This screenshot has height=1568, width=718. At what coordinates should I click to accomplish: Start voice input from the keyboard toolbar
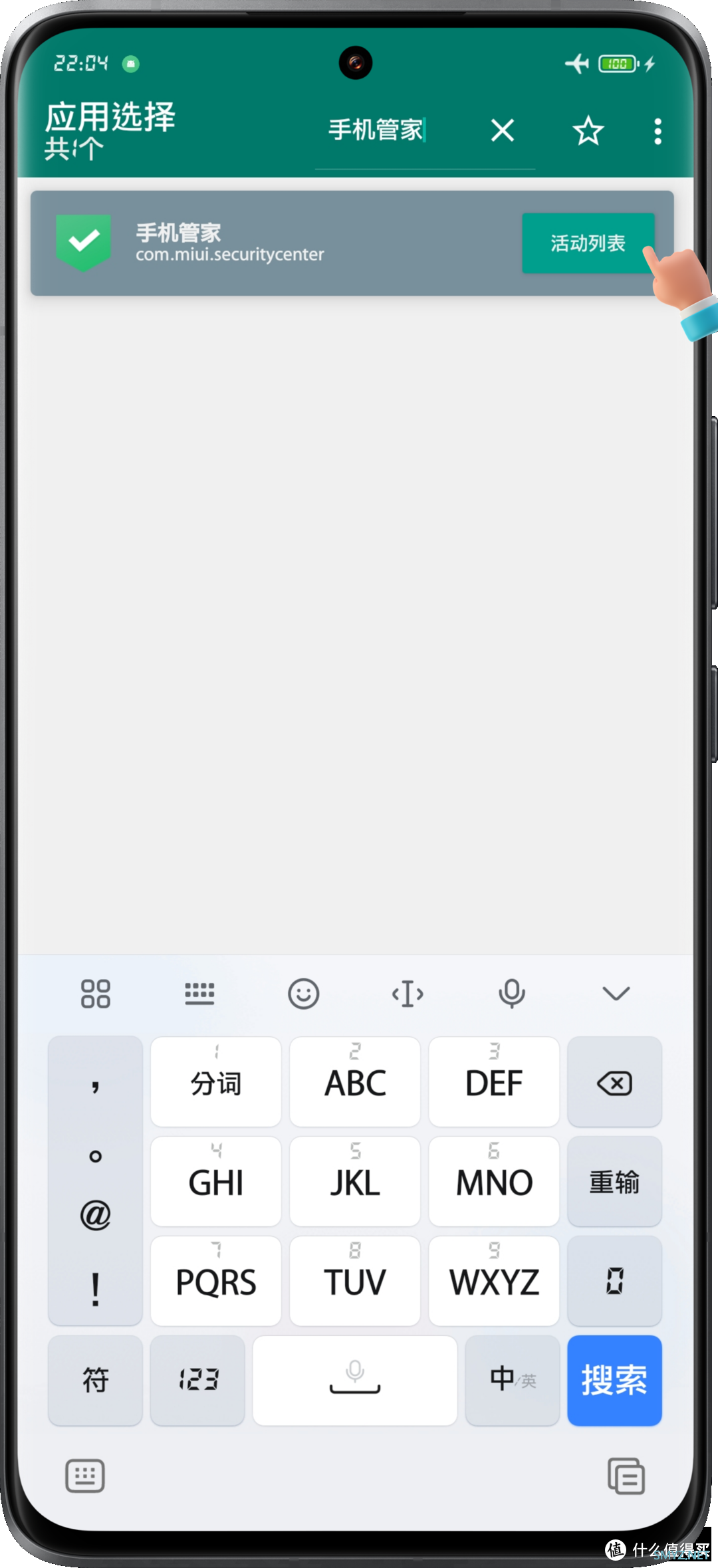point(511,994)
